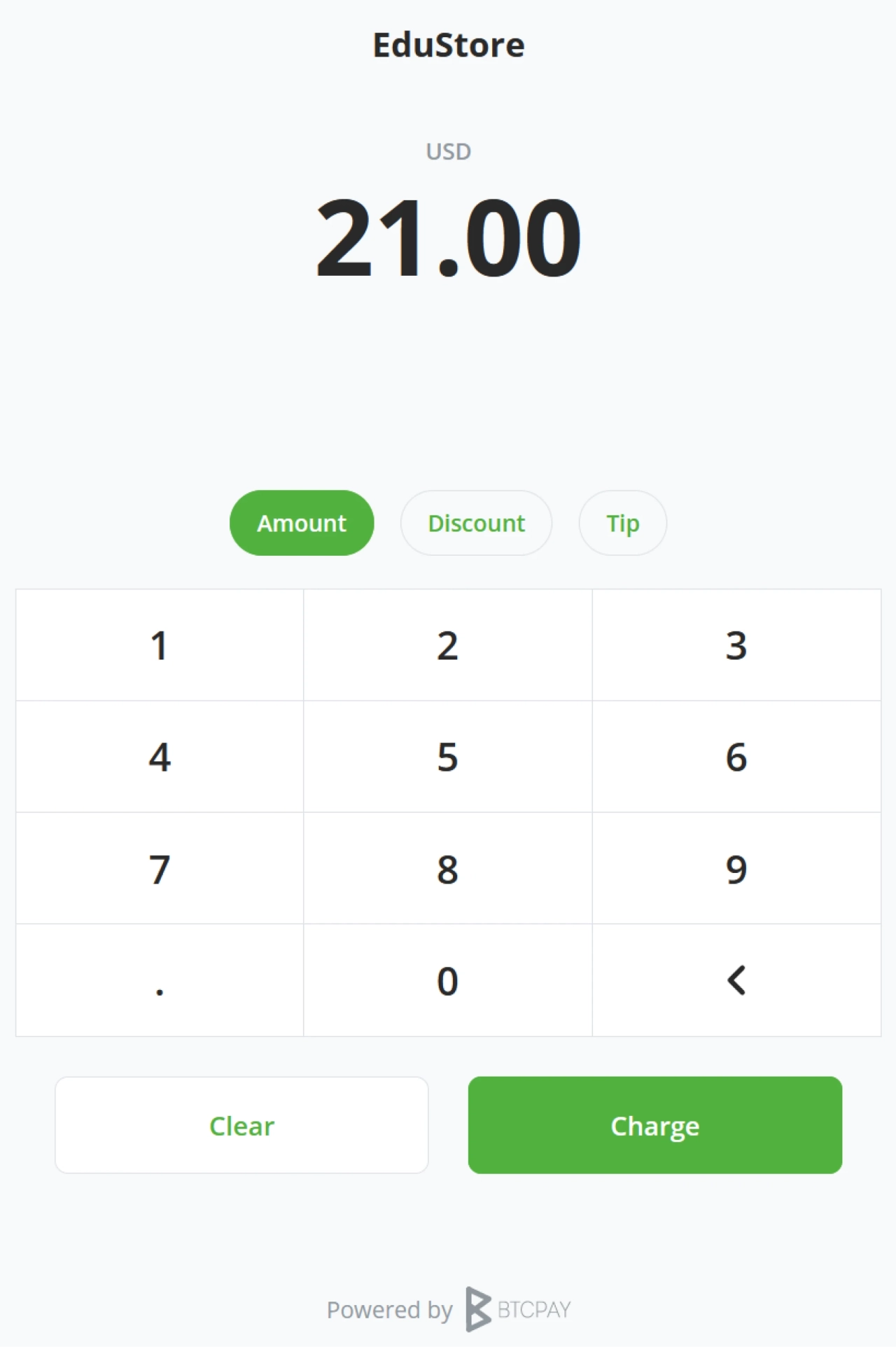Add a decimal point
The height and width of the screenshot is (1347, 896).
(160, 980)
